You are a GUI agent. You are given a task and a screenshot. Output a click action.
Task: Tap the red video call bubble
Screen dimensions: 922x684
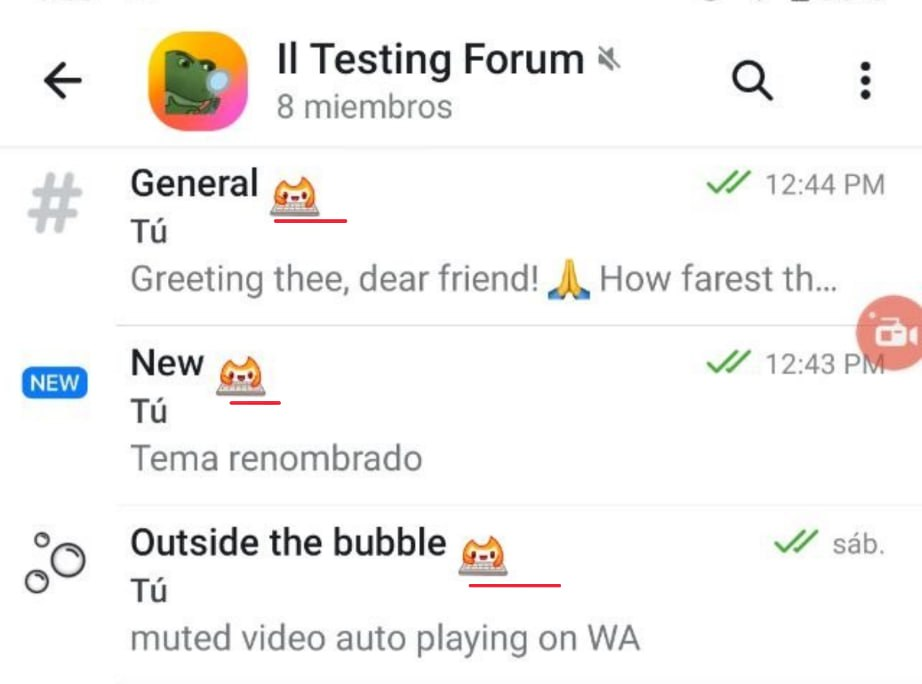[x=891, y=333]
